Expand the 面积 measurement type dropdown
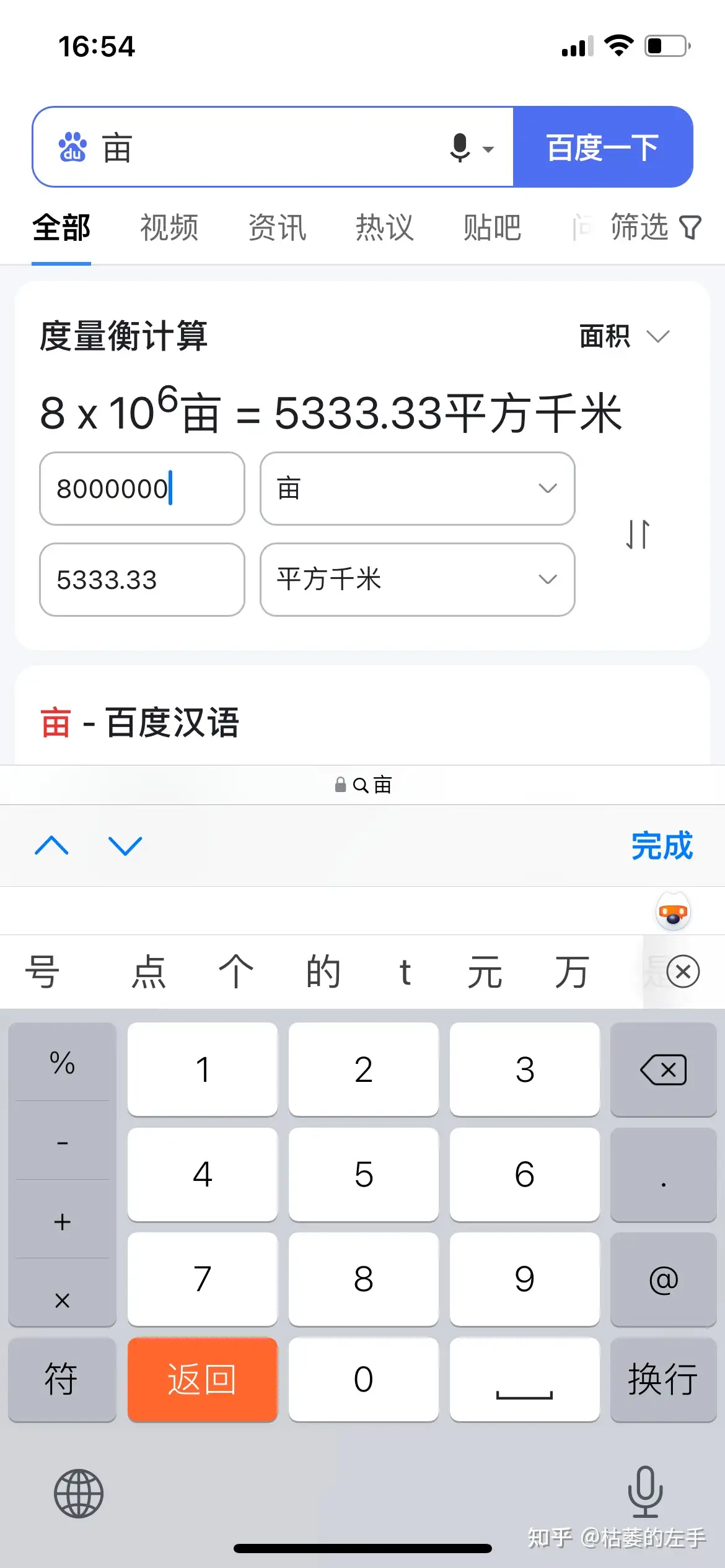 click(625, 336)
